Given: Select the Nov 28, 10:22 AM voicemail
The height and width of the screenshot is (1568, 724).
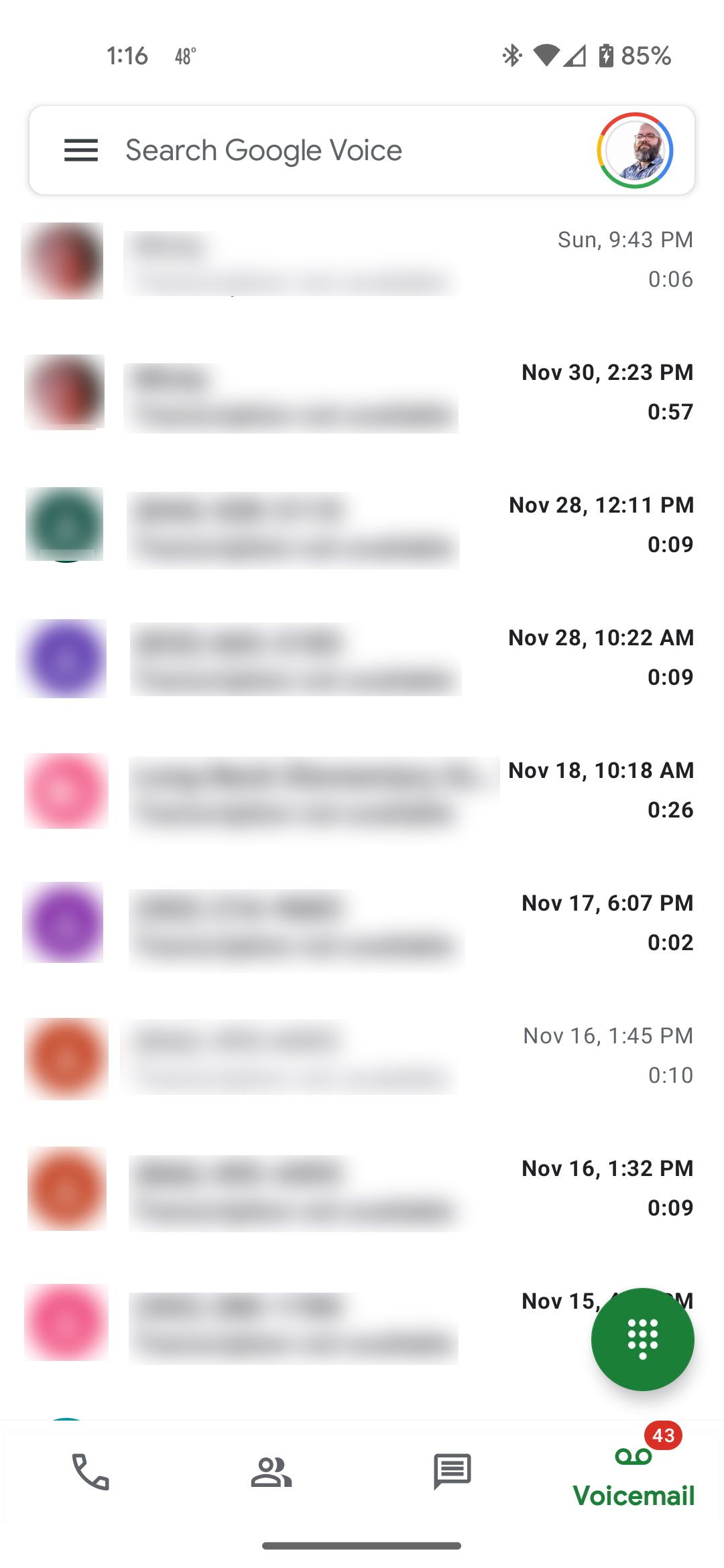Looking at the screenshot, I should pyautogui.click(x=362, y=658).
